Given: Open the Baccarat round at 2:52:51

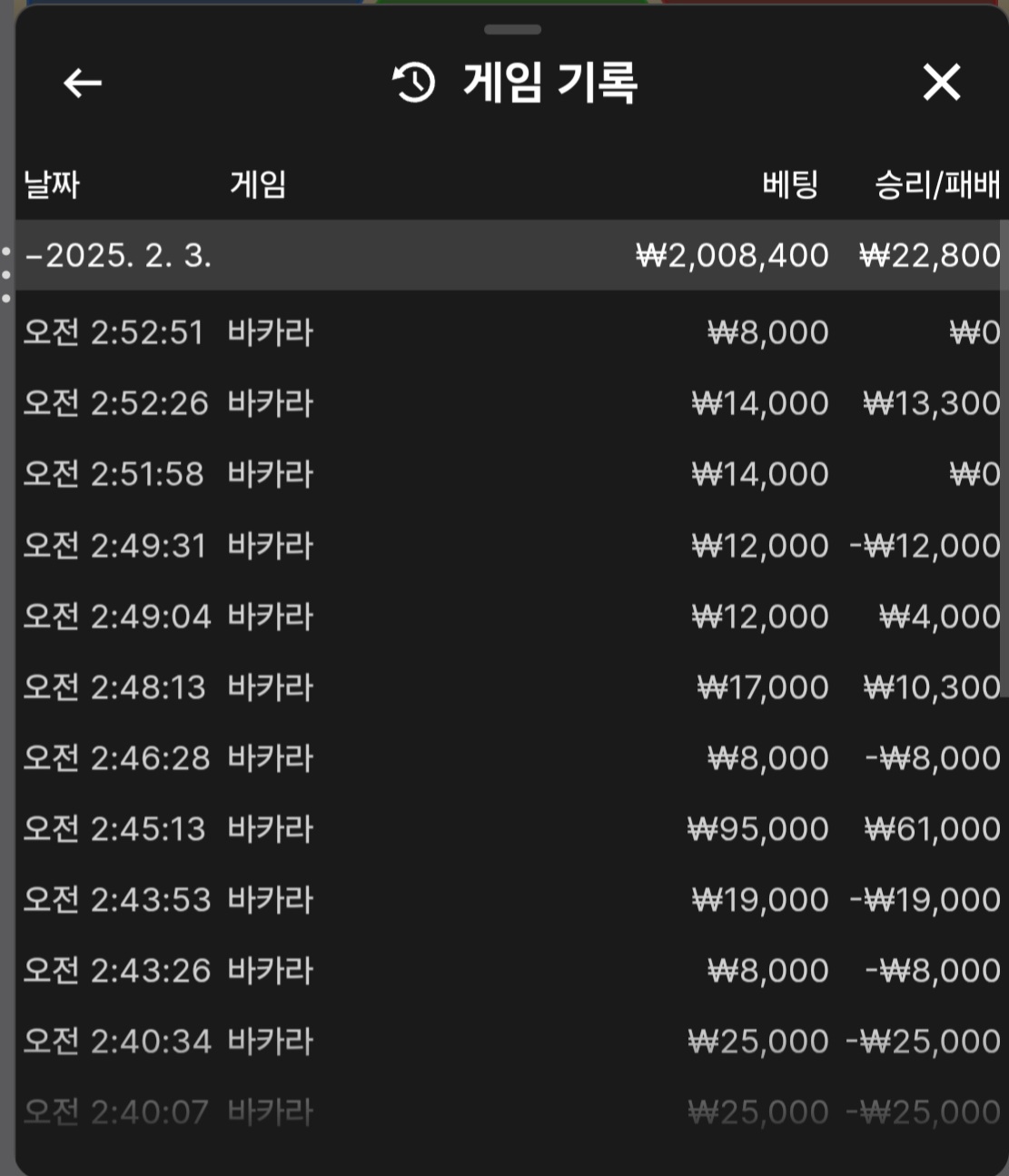Looking at the screenshot, I should coord(509,332).
